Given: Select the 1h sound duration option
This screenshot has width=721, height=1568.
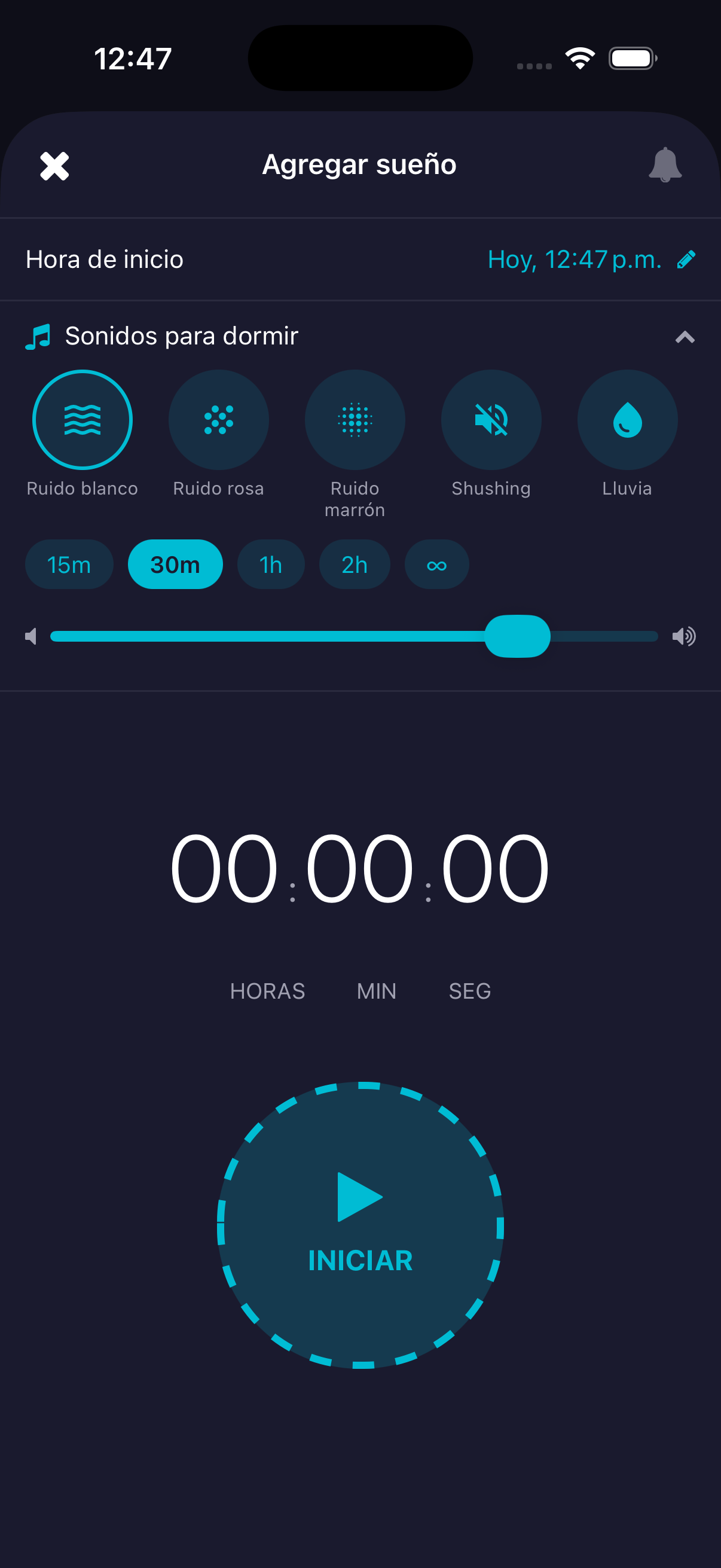Looking at the screenshot, I should pyautogui.click(x=271, y=565).
